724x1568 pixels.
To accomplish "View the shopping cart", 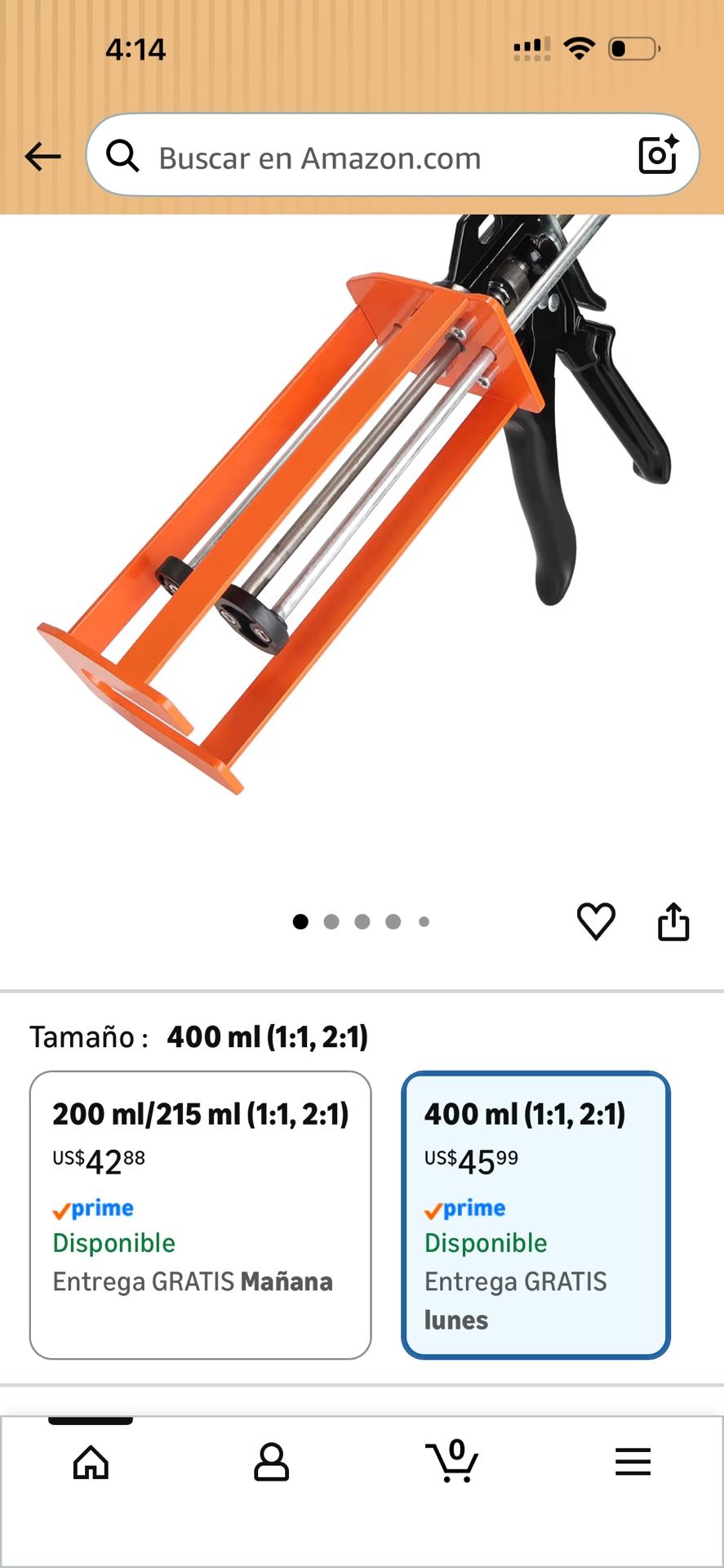I will (x=452, y=1462).
